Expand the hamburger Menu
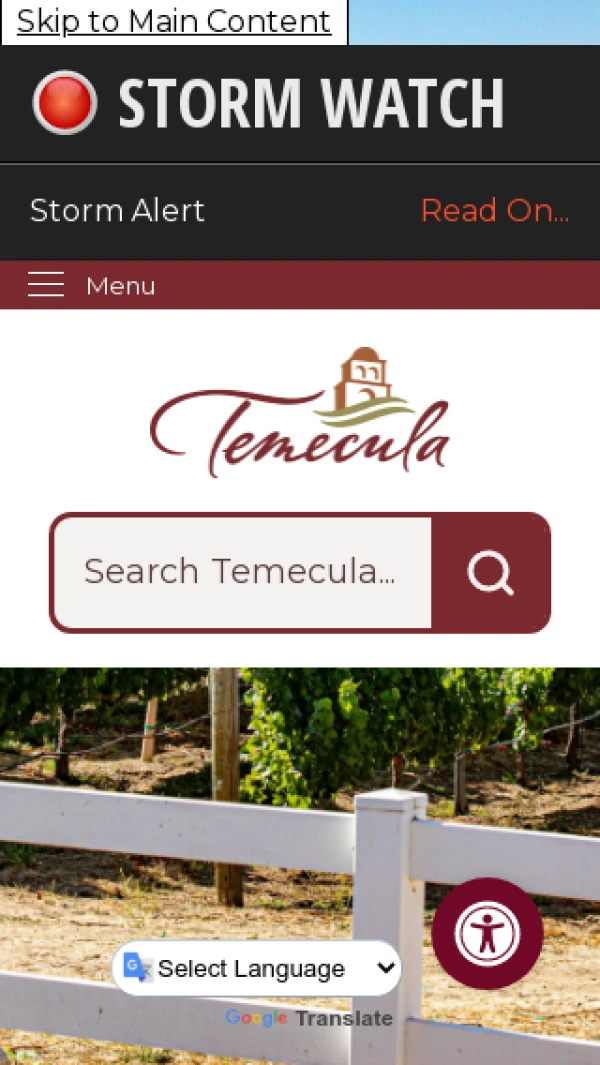 pos(91,286)
